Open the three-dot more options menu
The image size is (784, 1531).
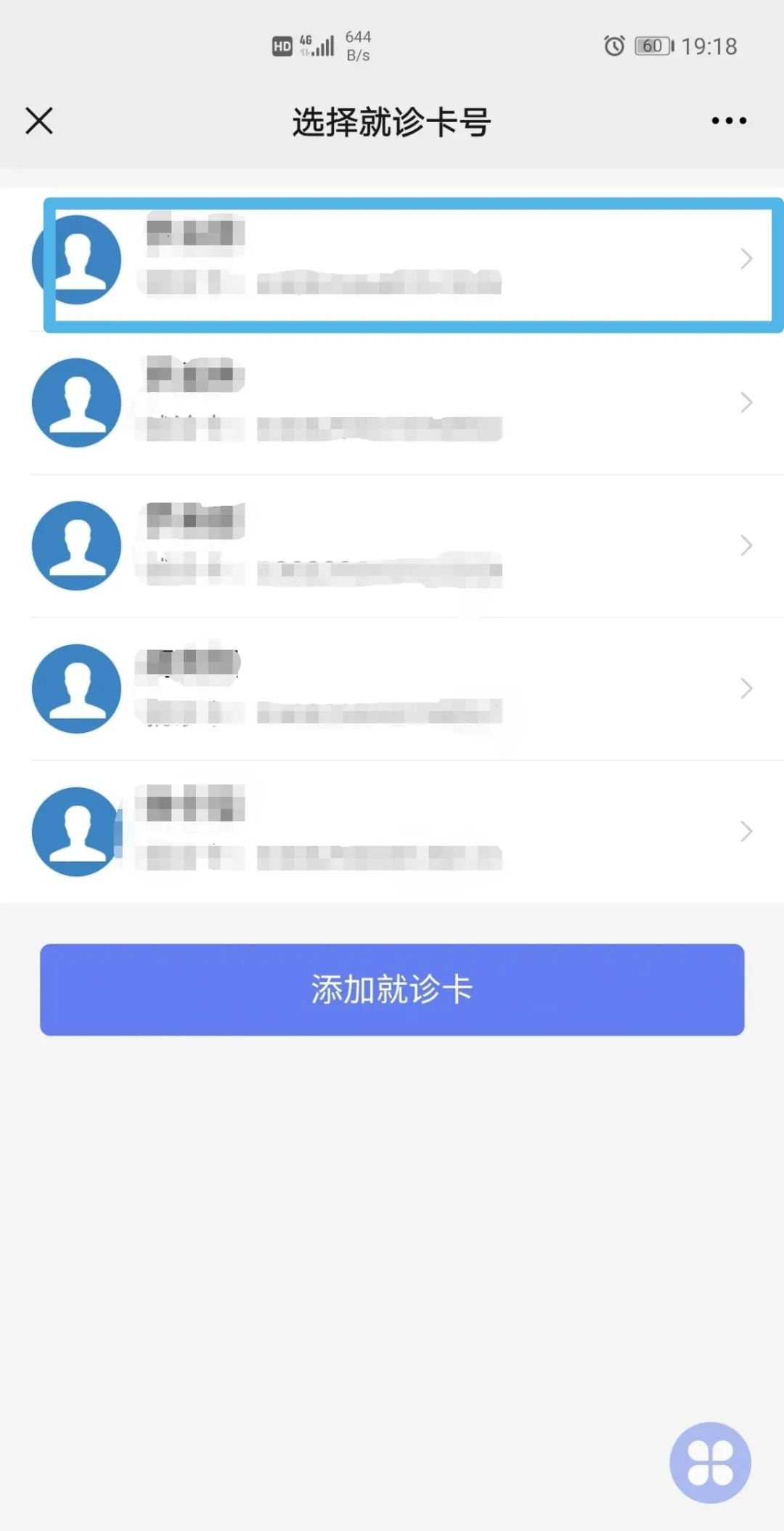[729, 121]
